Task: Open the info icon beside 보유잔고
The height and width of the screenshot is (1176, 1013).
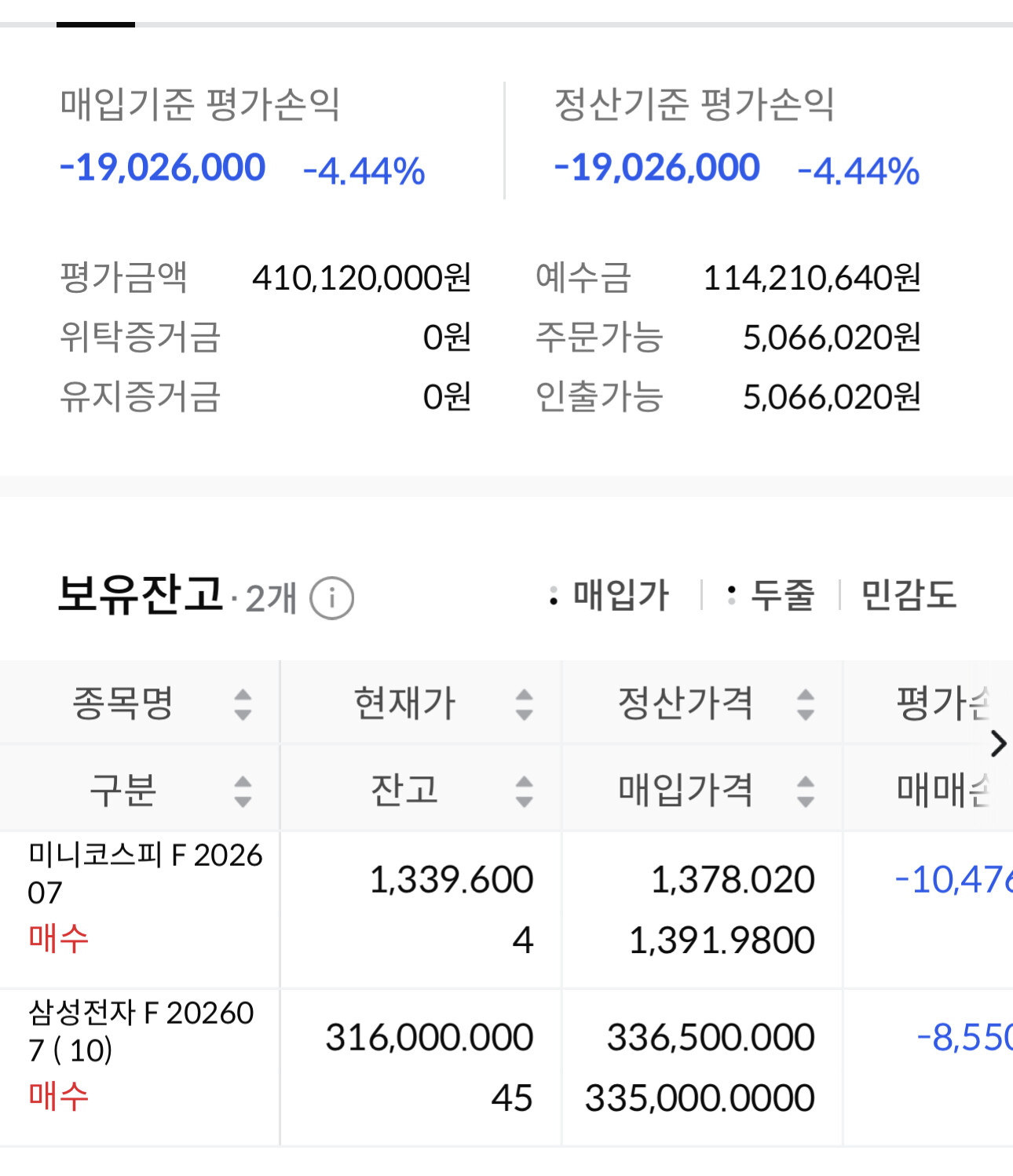Action: click(332, 598)
